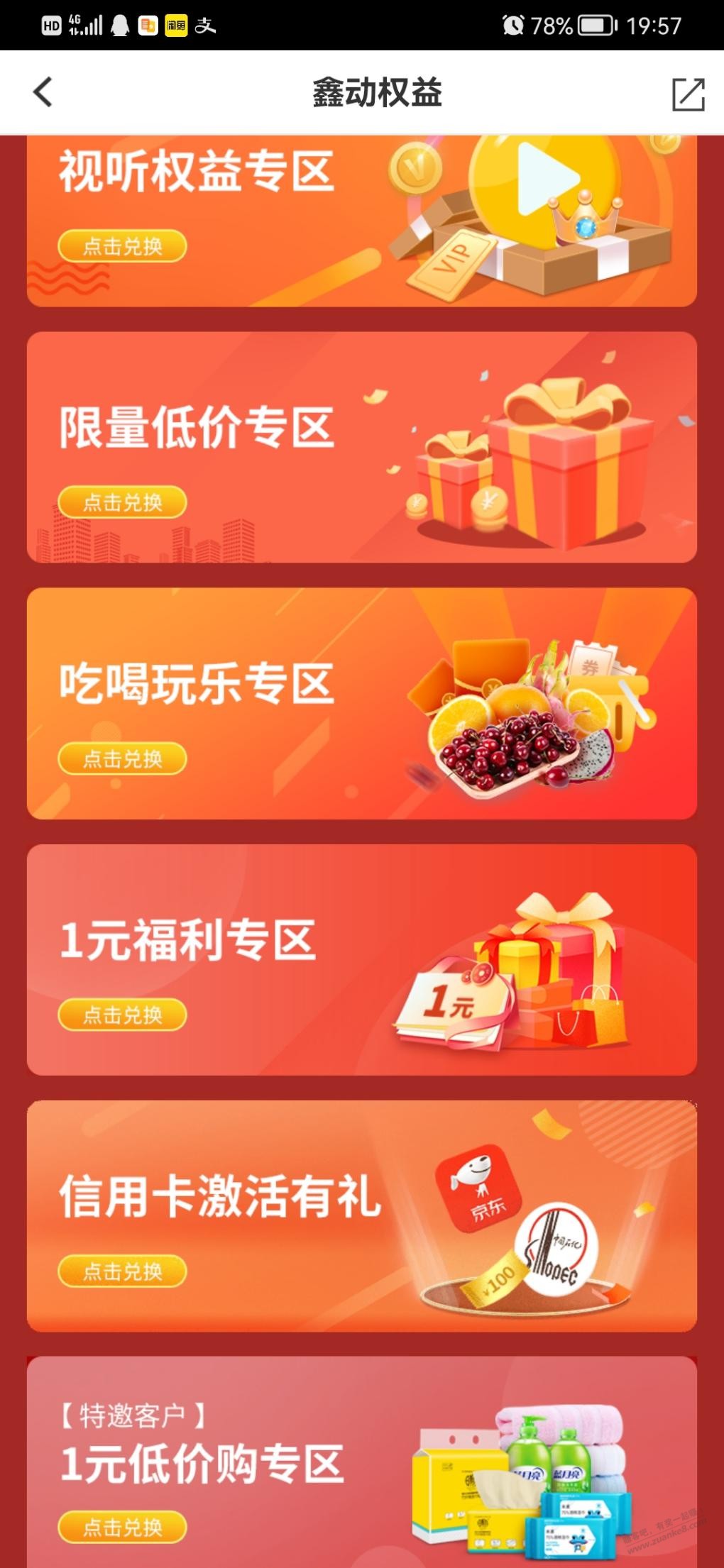This screenshot has height=1568, width=724.
Task: Tap 点击兑换 under 视听权益专区
Action: click(122, 246)
